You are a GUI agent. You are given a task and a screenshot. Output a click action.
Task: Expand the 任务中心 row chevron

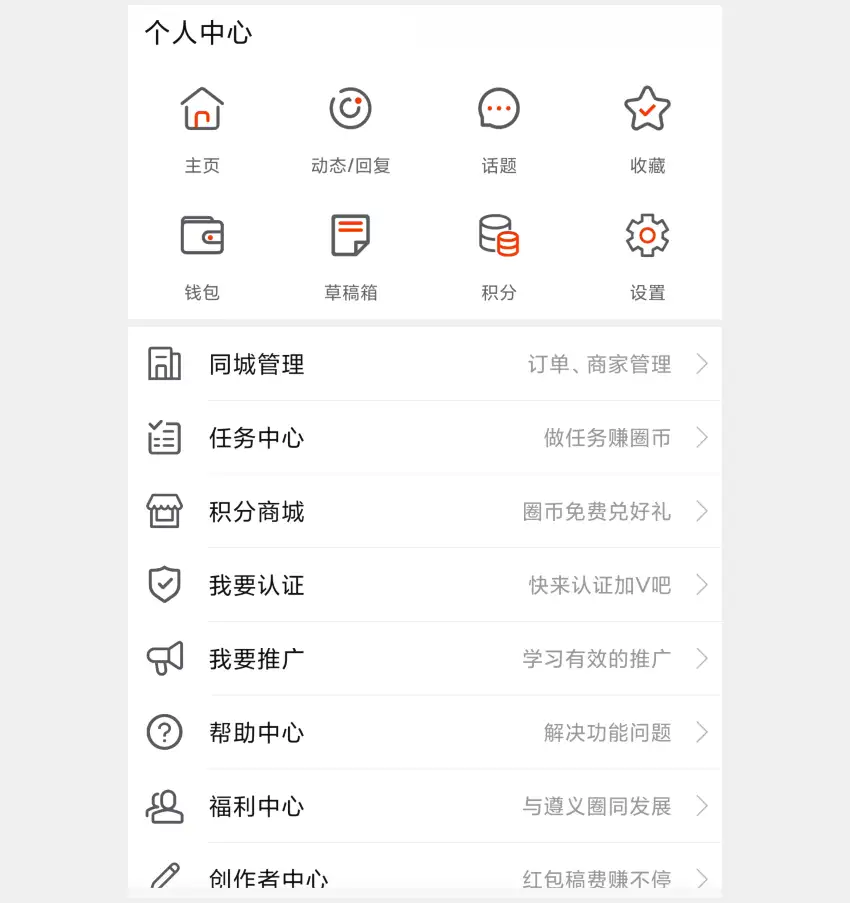703,438
